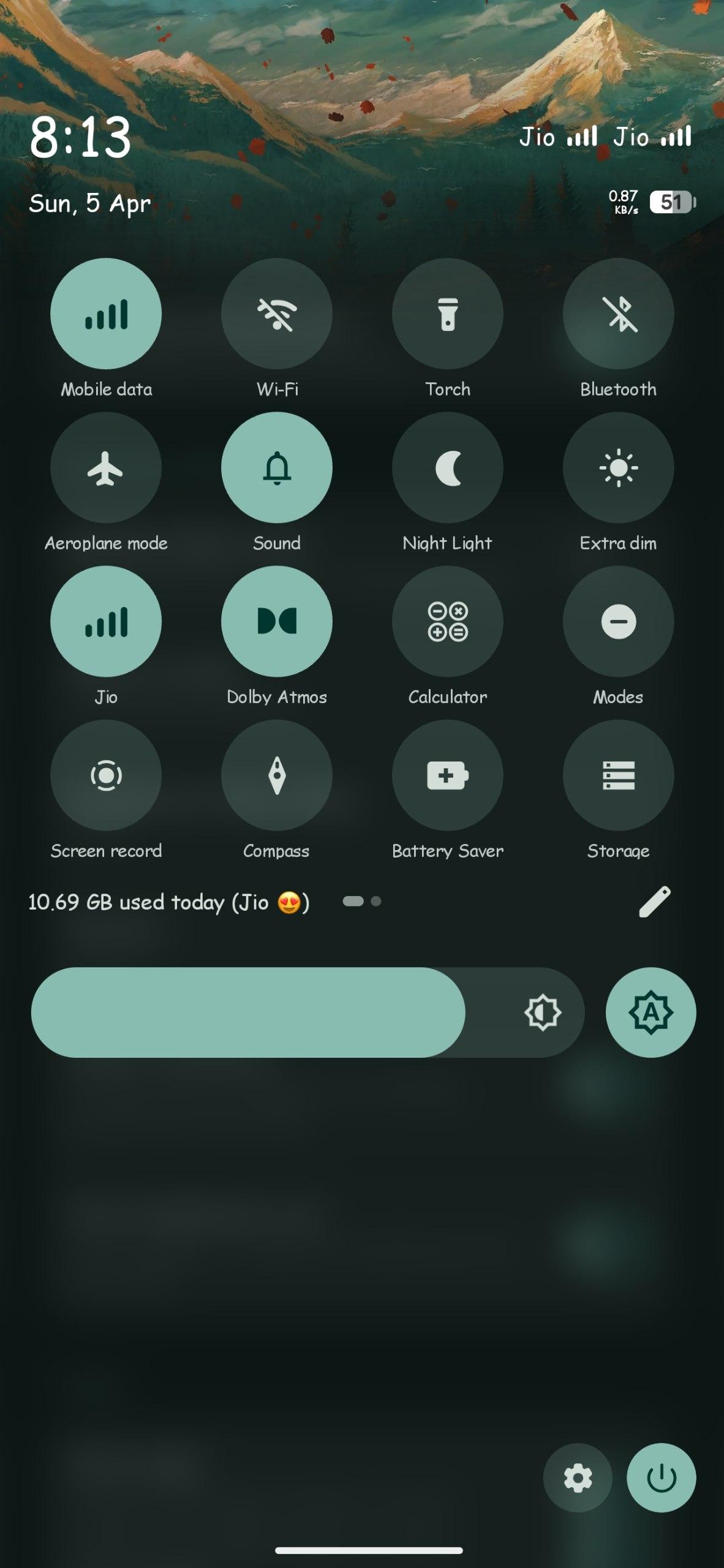Turn on Extra dim

coord(618,468)
